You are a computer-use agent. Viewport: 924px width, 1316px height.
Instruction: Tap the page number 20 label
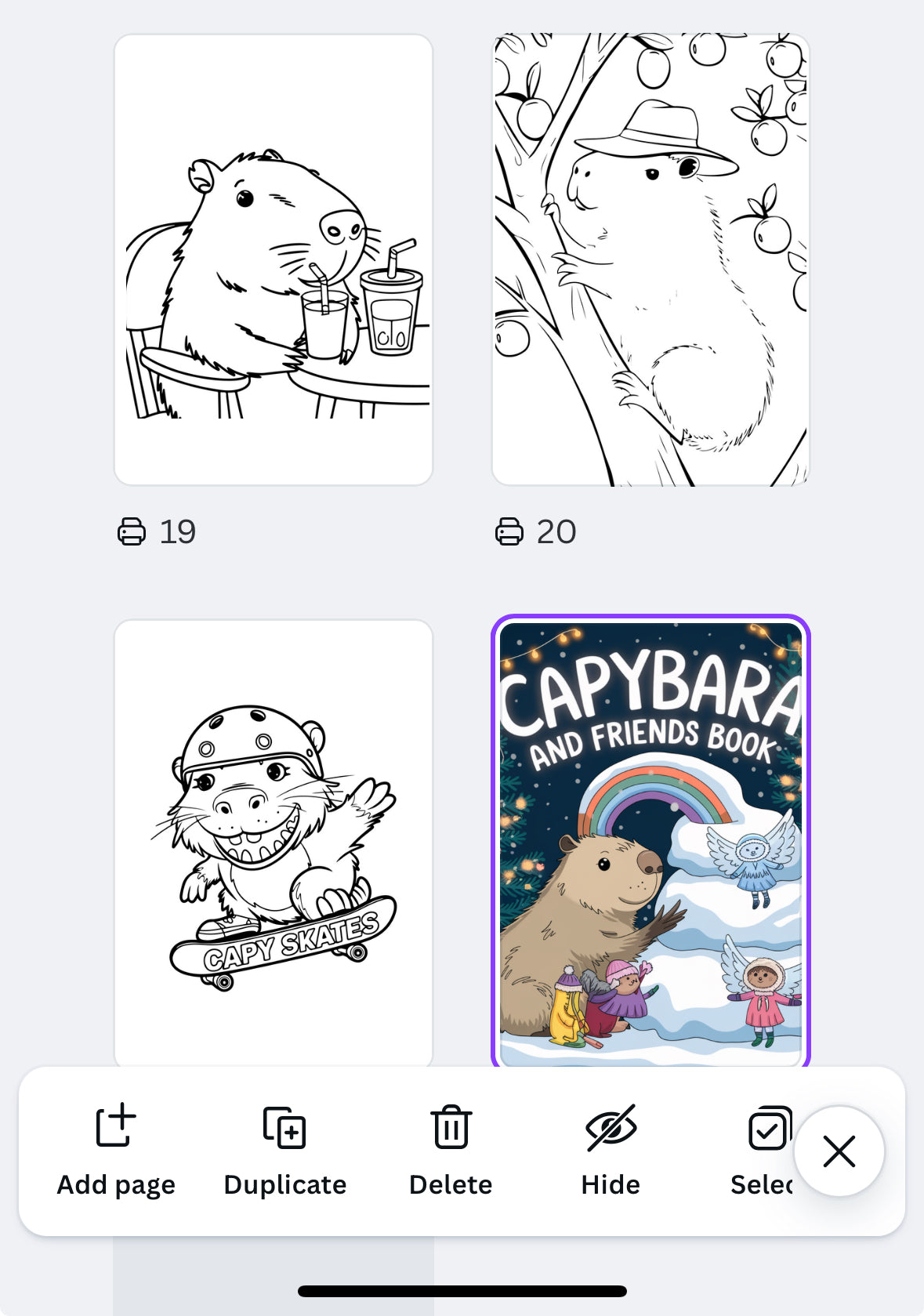click(x=556, y=531)
